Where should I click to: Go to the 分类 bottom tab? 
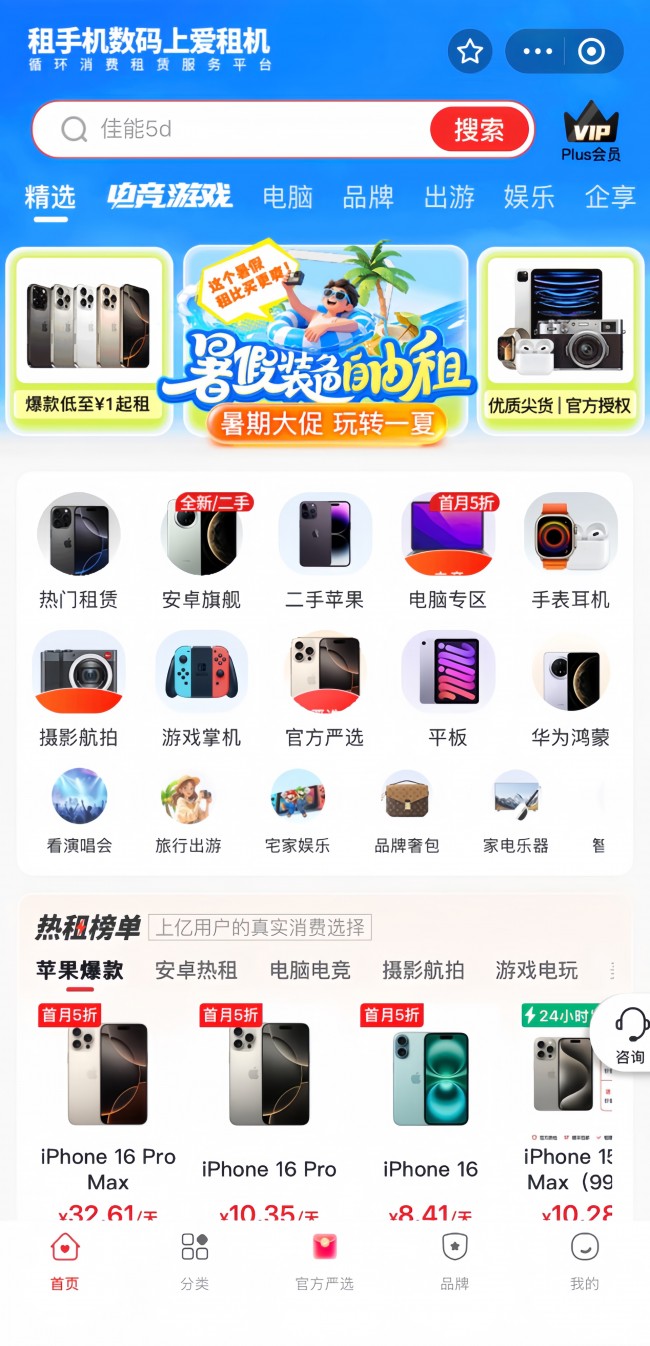(x=195, y=1262)
